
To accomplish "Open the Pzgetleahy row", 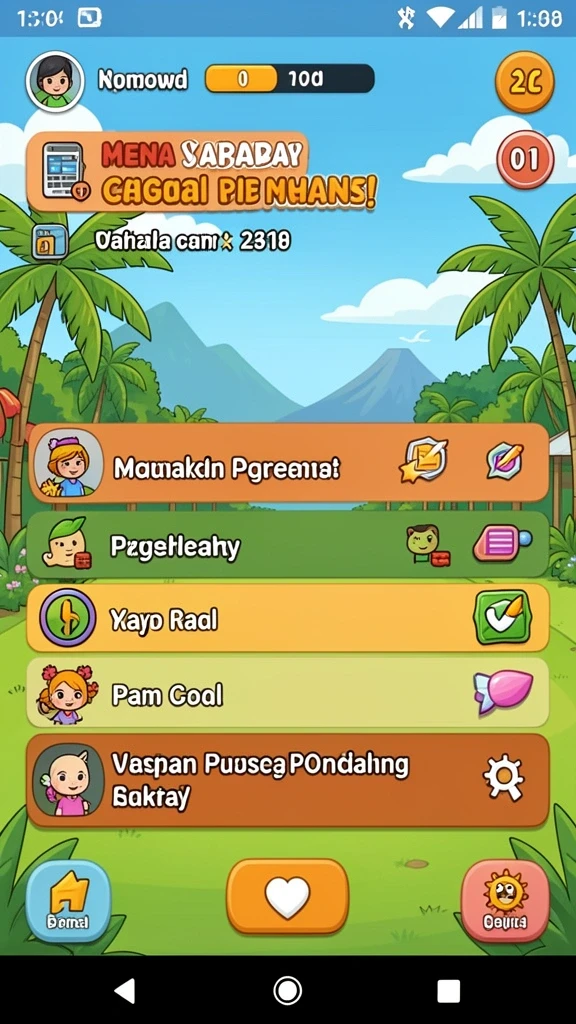I will click(288, 545).
